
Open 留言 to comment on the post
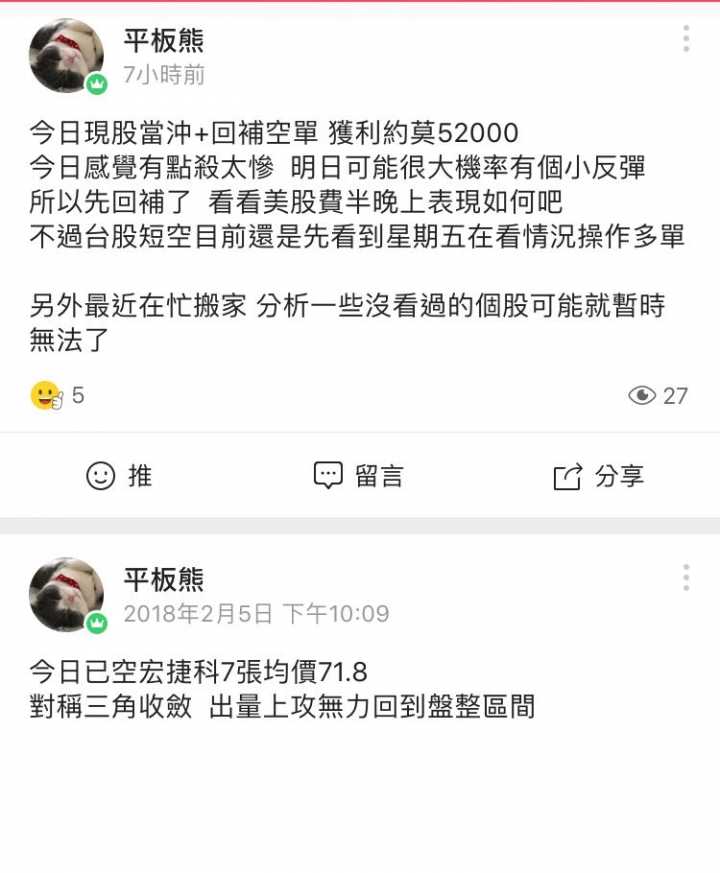click(358, 476)
